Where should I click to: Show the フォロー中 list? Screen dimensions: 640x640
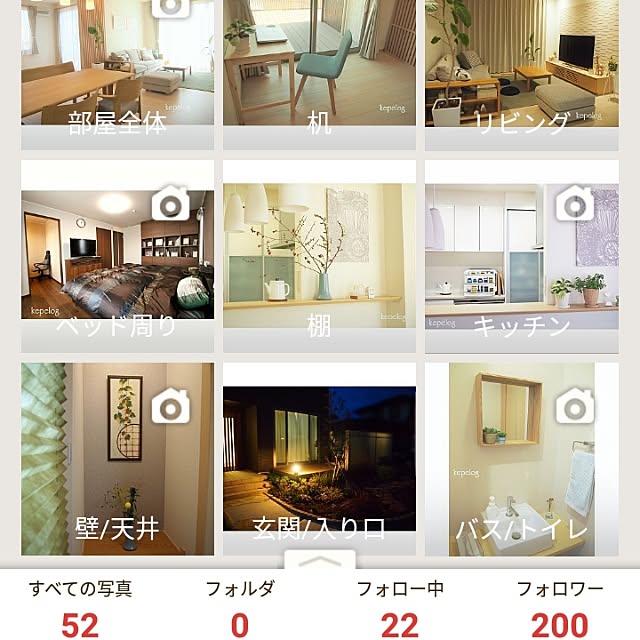click(399, 608)
